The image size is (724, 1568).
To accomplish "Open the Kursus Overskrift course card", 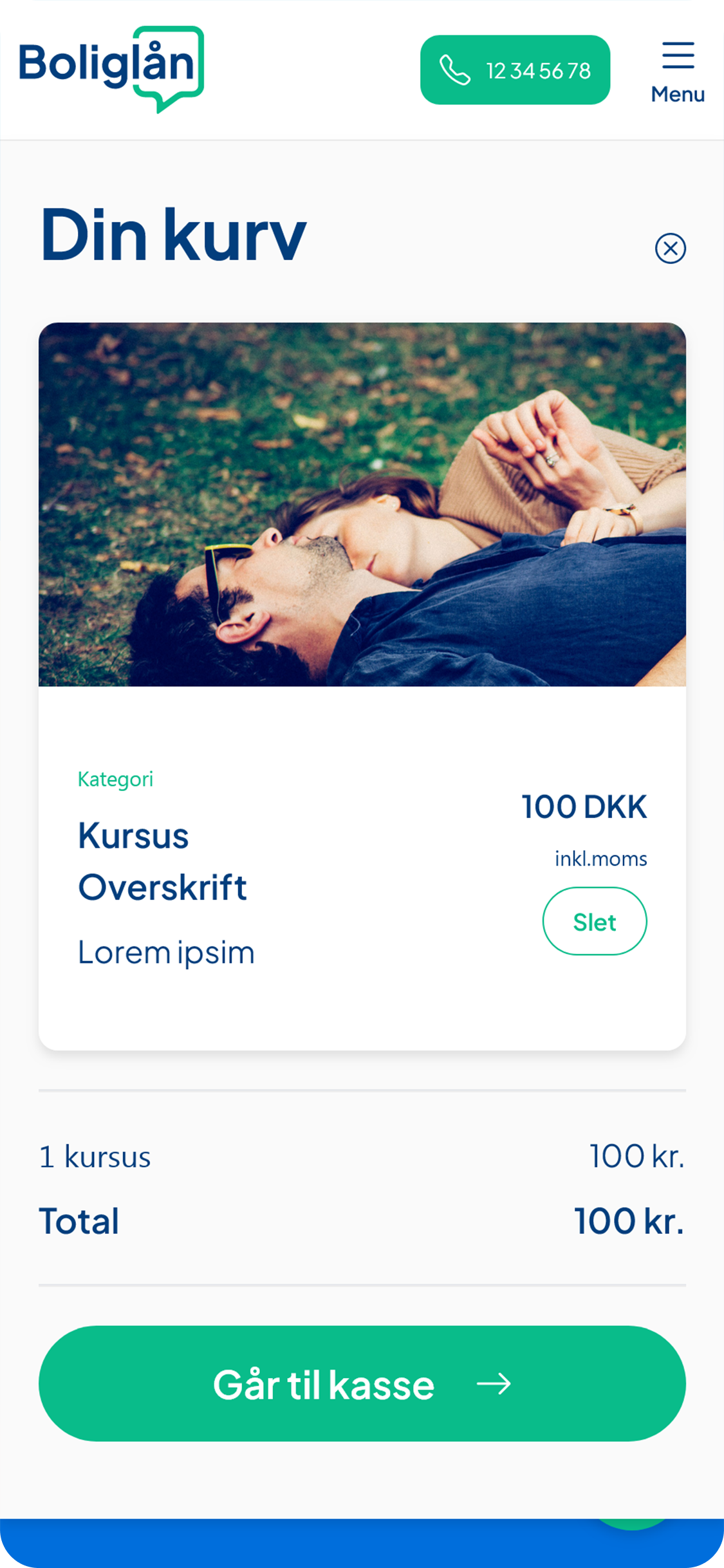I will coord(162,861).
